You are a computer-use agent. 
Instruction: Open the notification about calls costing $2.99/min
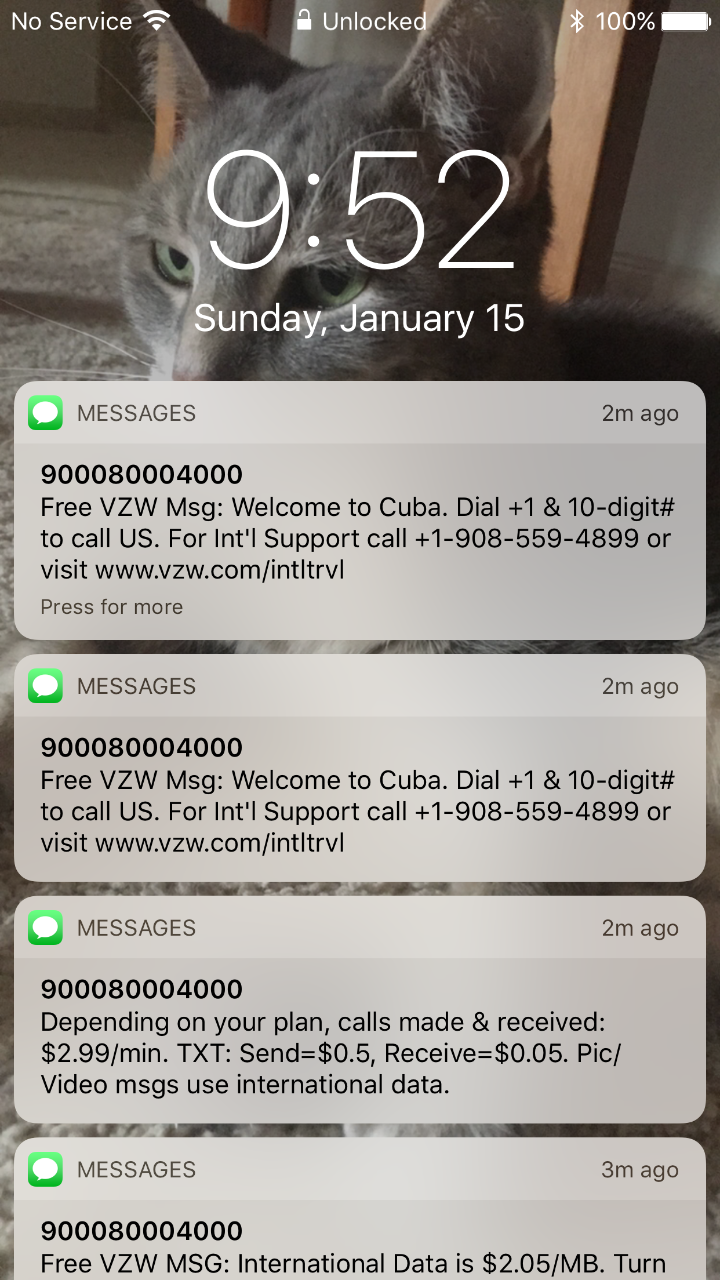point(360,1009)
